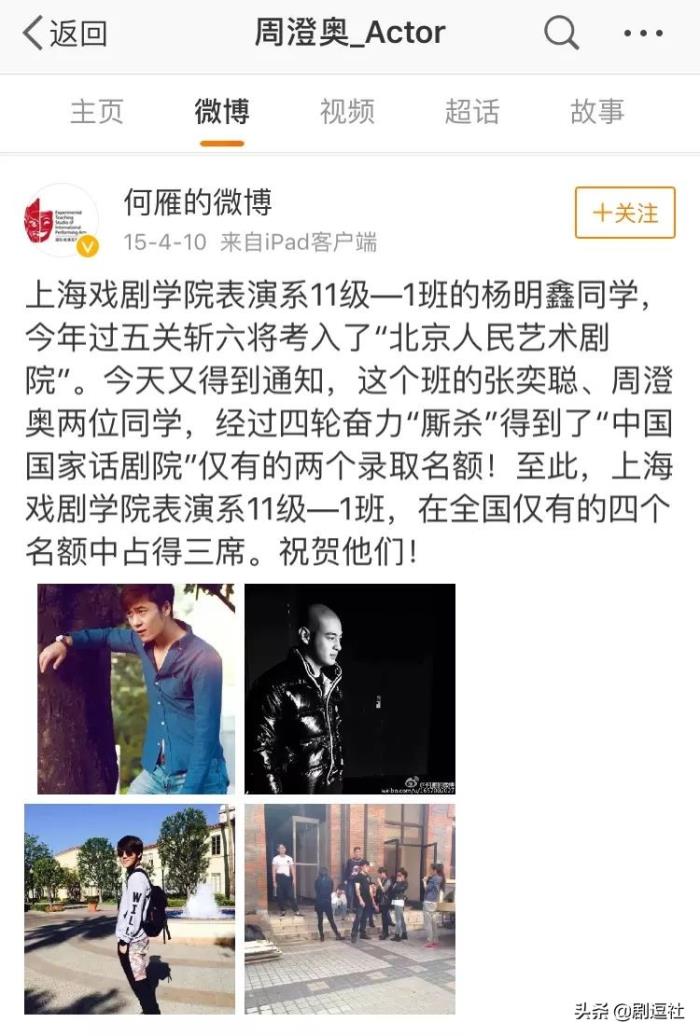View black-and-white photo of man in jacket
This screenshot has height=1036, width=700.
click(x=350, y=689)
